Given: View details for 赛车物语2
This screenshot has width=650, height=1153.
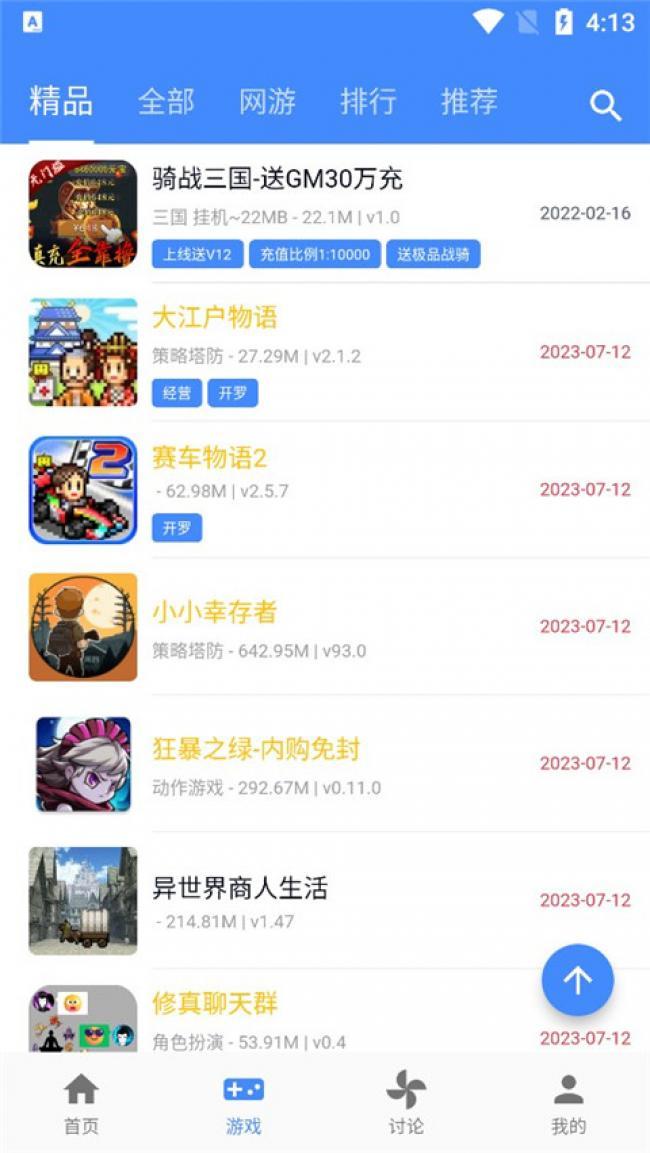Looking at the screenshot, I should 209,458.
